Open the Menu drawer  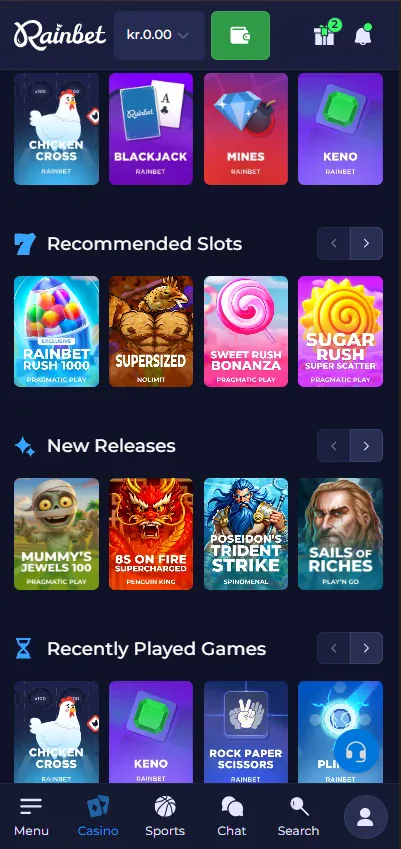31,817
